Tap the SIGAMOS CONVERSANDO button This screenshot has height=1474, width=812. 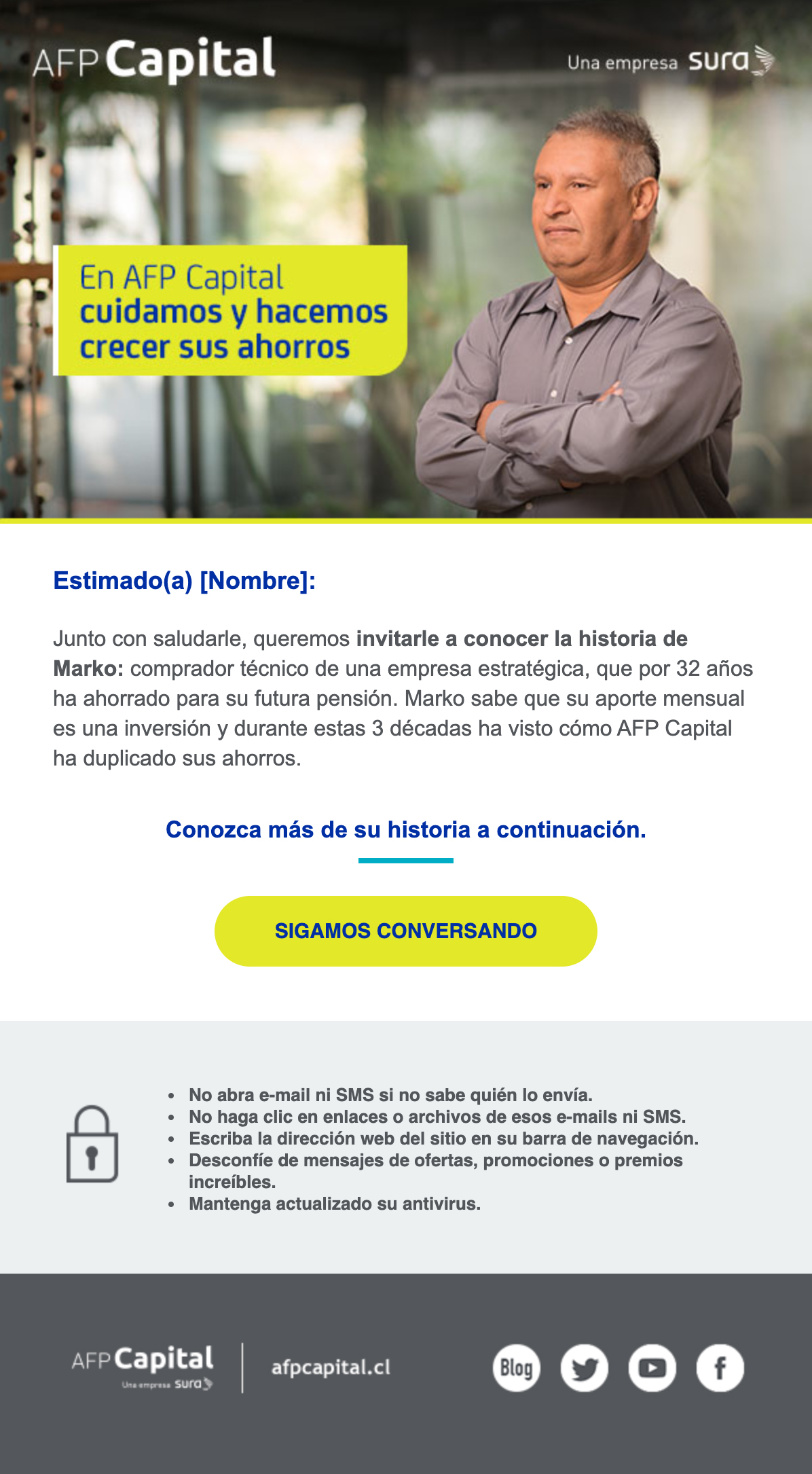click(x=406, y=931)
